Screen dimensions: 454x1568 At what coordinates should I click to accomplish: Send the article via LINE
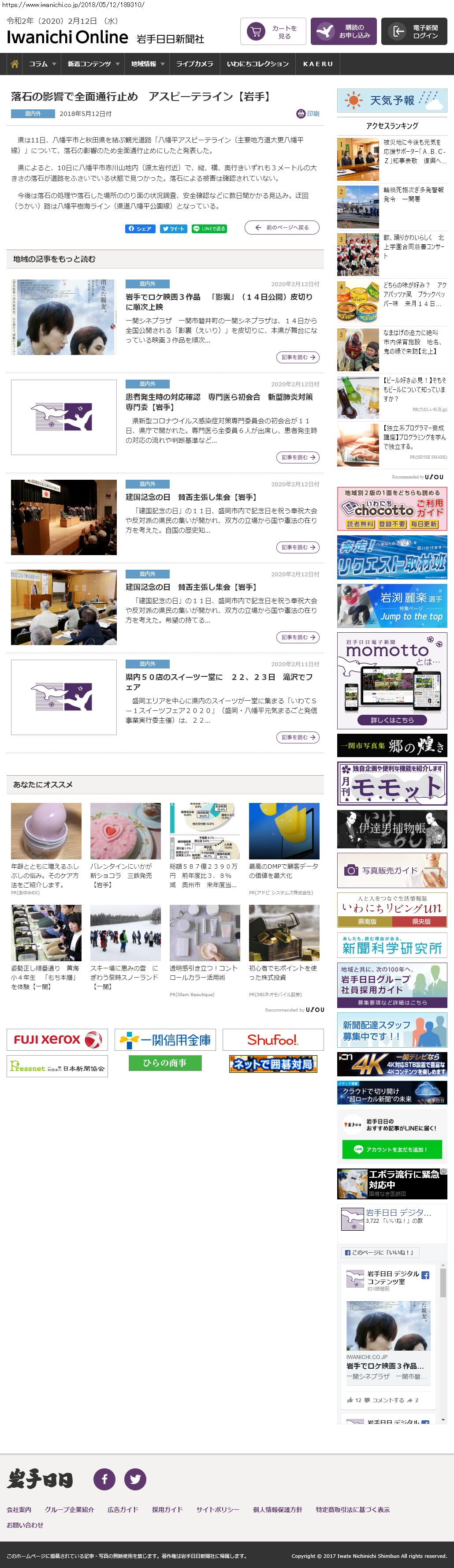click(x=209, y=229)
